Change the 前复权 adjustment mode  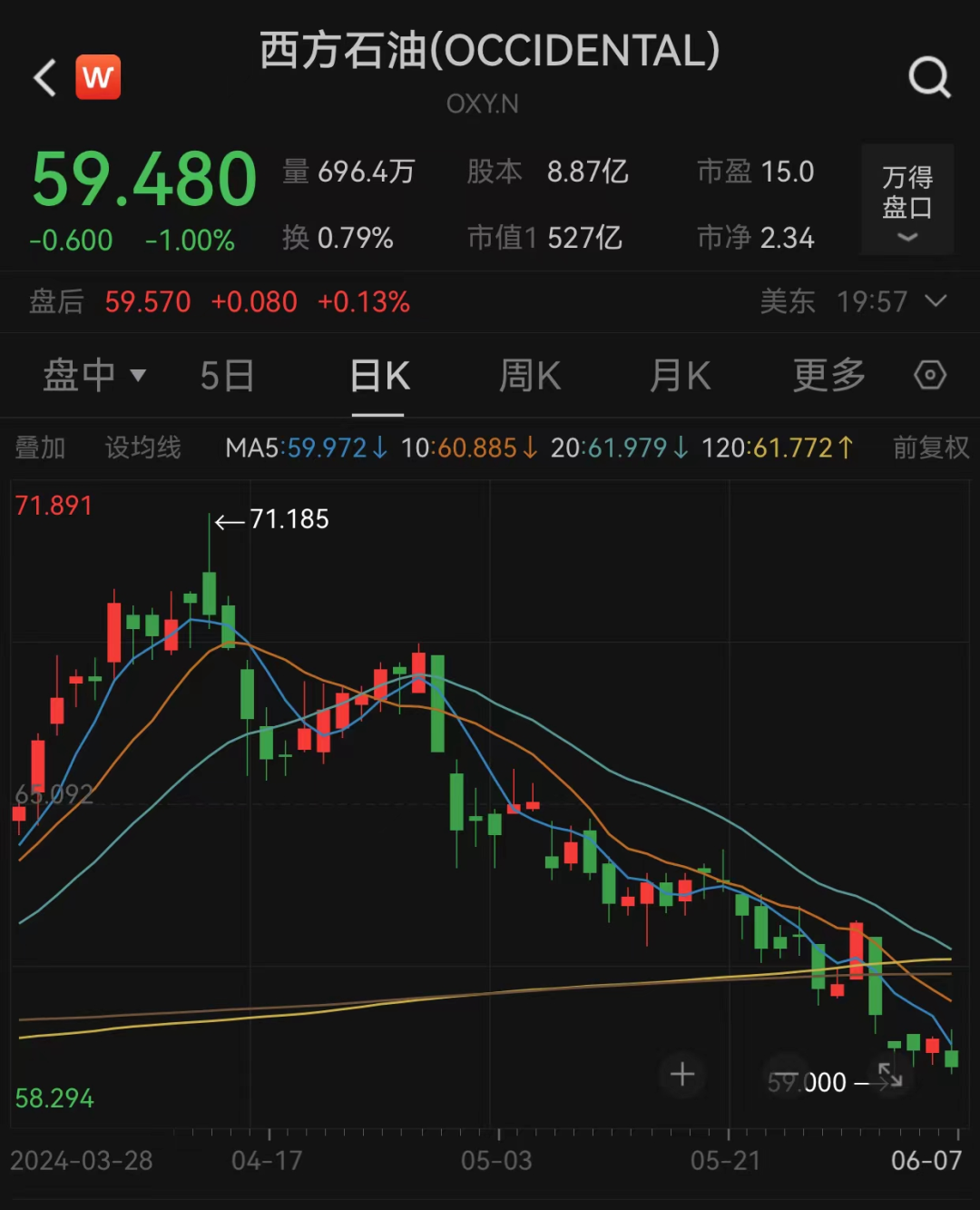click(931, 448)
